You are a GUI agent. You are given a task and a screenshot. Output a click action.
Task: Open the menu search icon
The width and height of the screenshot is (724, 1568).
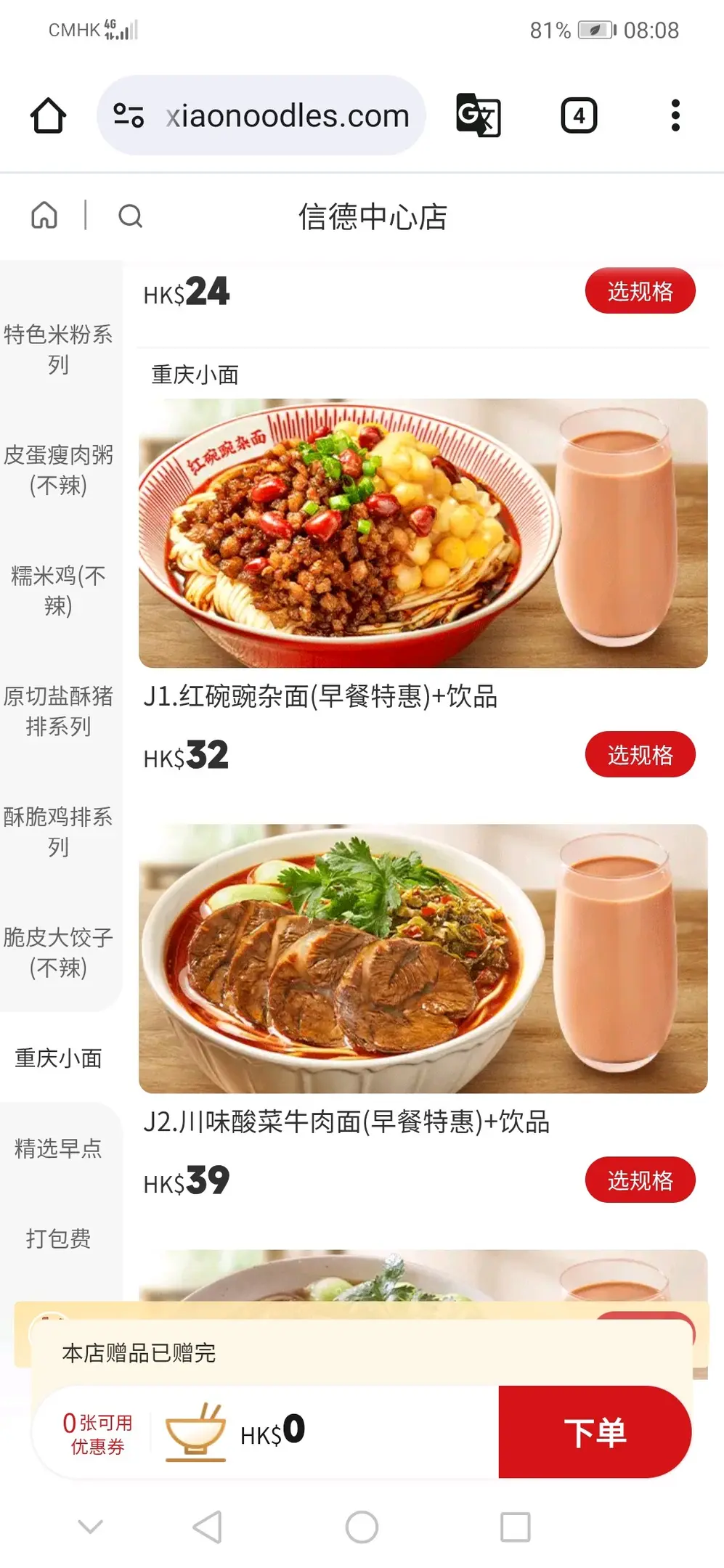tap(131, 216)
